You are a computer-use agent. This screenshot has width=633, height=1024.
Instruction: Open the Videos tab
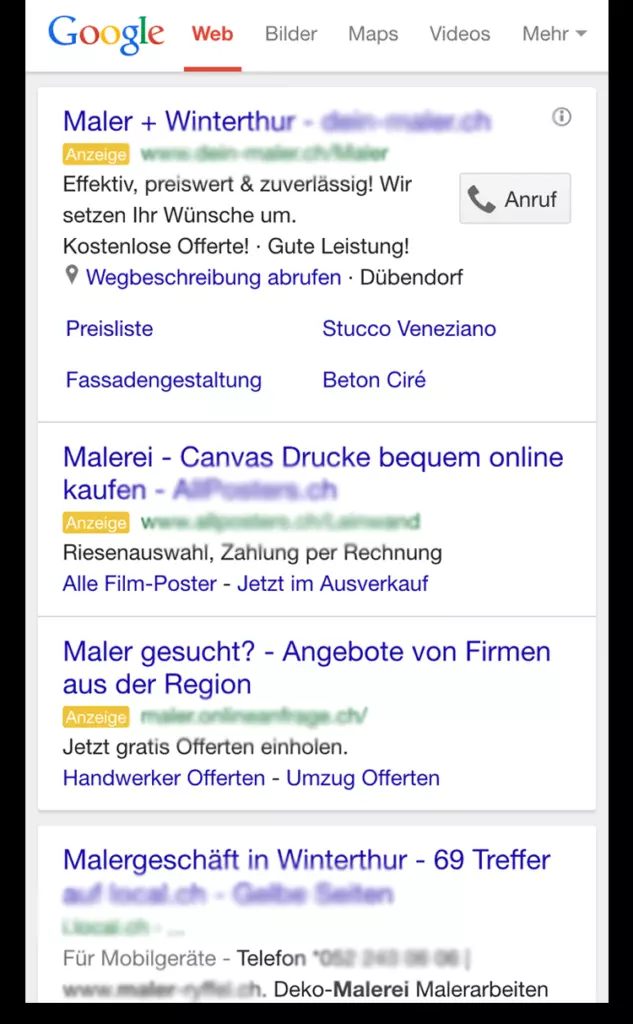pos(461,34)
